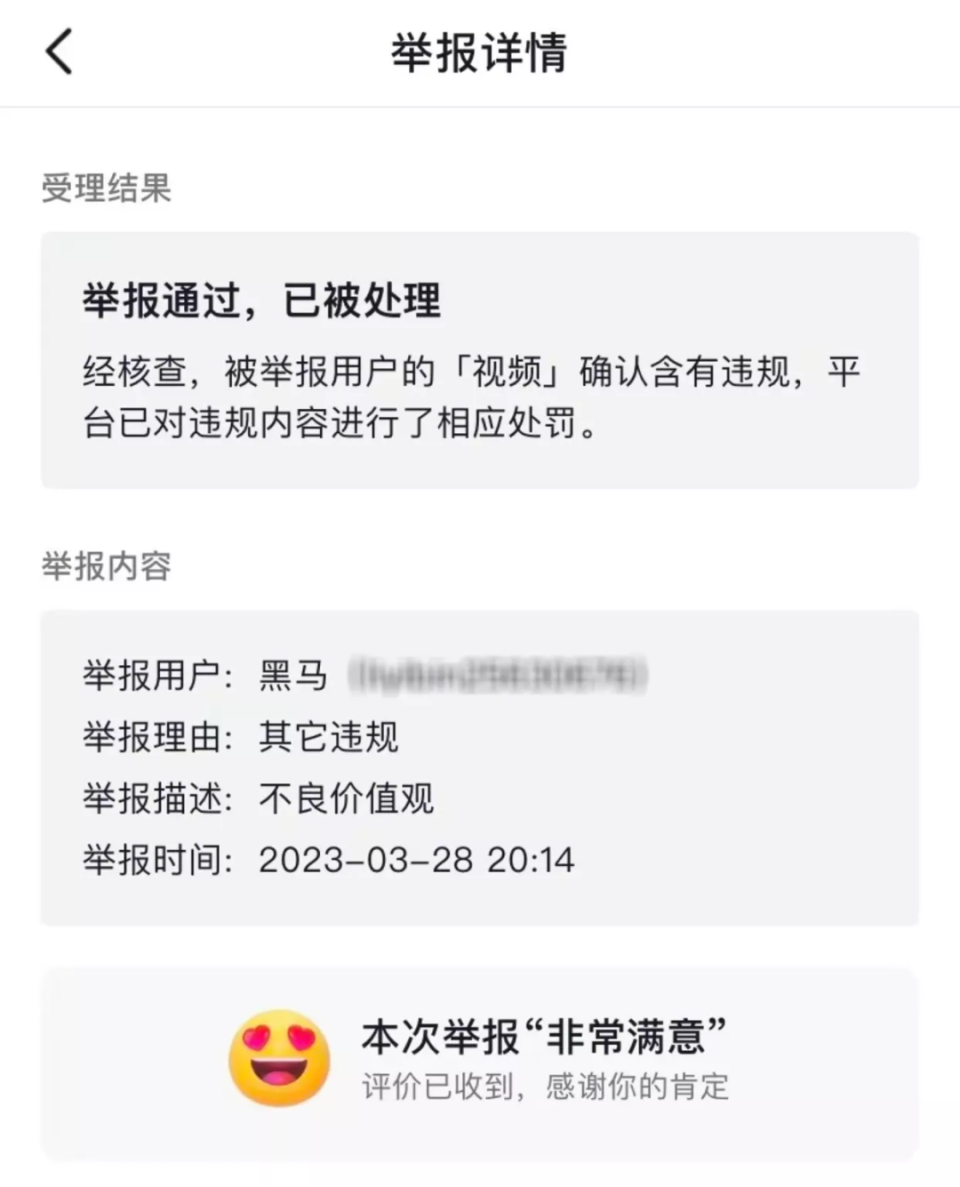Tap the 举报通过，已被处理 result headline
960x1187 pixels.
[262, 303]
